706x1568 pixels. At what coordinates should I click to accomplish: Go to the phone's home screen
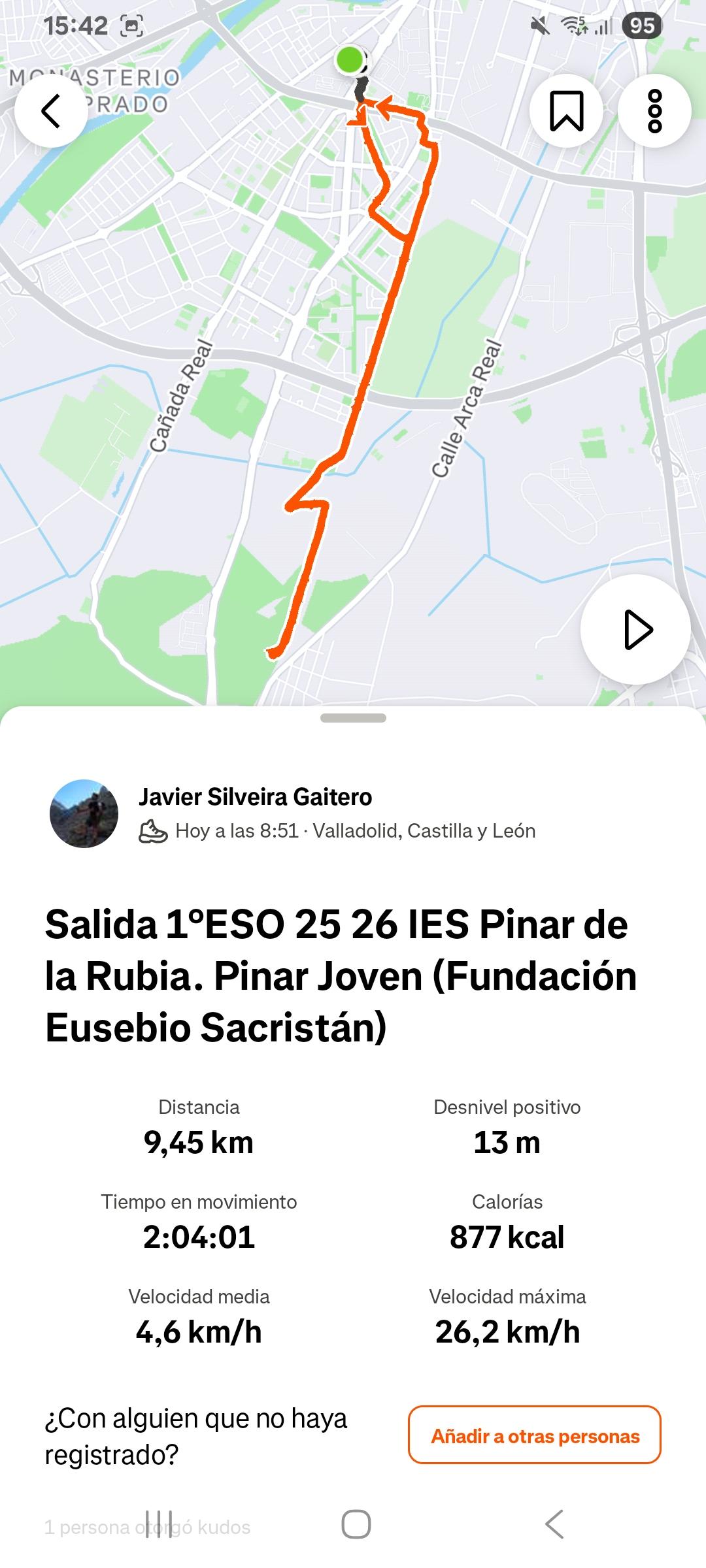coord(356,1524)
